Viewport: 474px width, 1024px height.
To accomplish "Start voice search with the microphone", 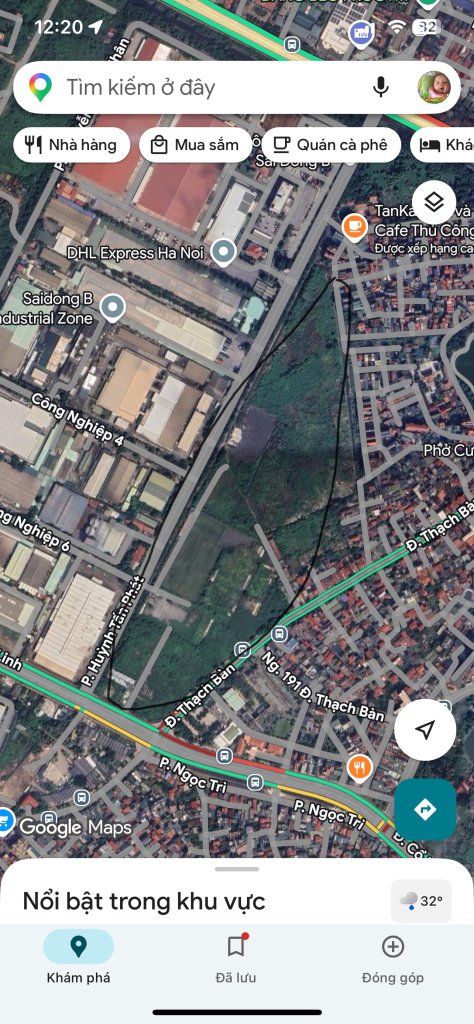I will click(x=382, y=88).
